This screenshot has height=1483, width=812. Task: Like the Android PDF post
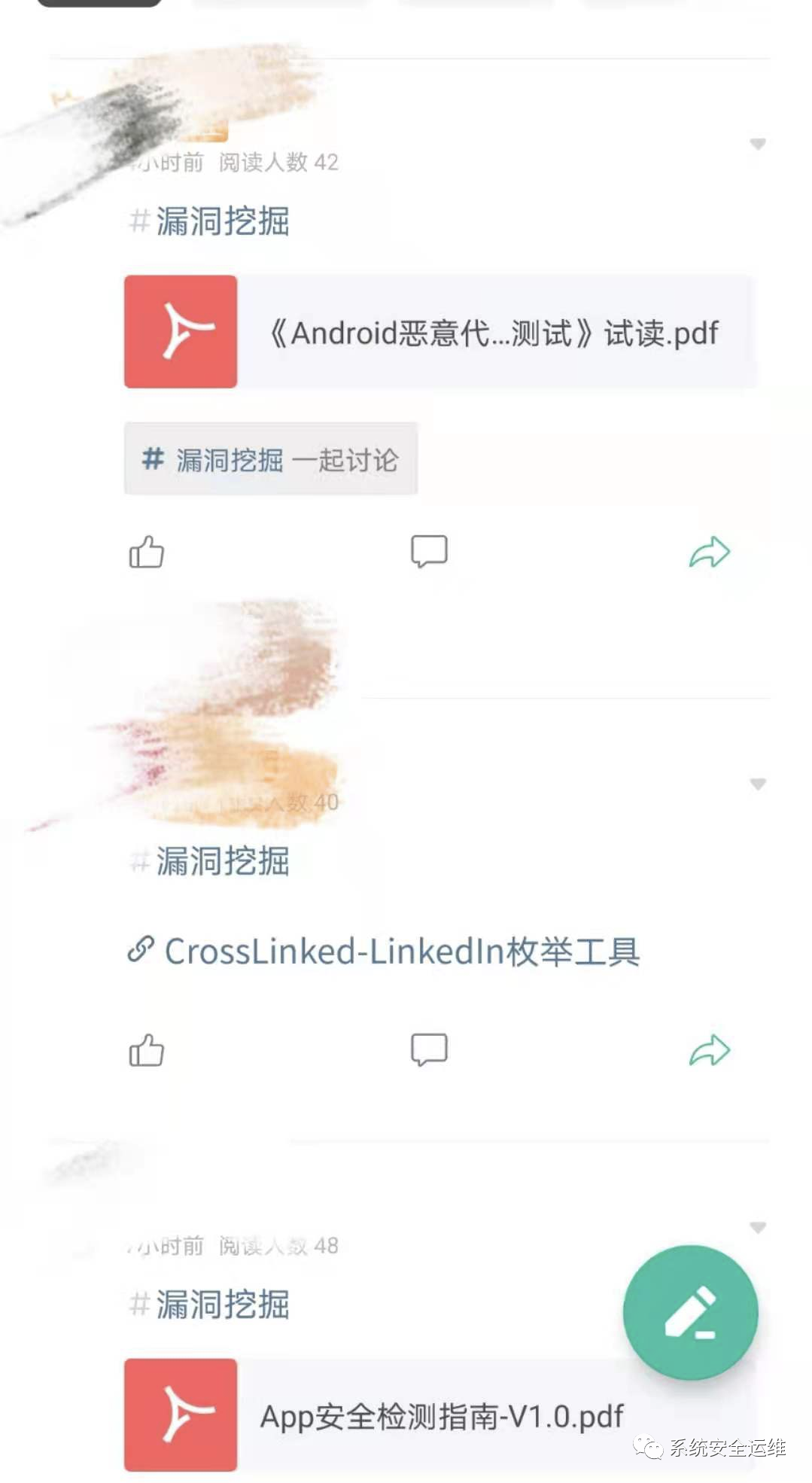(x=146, y=552)
